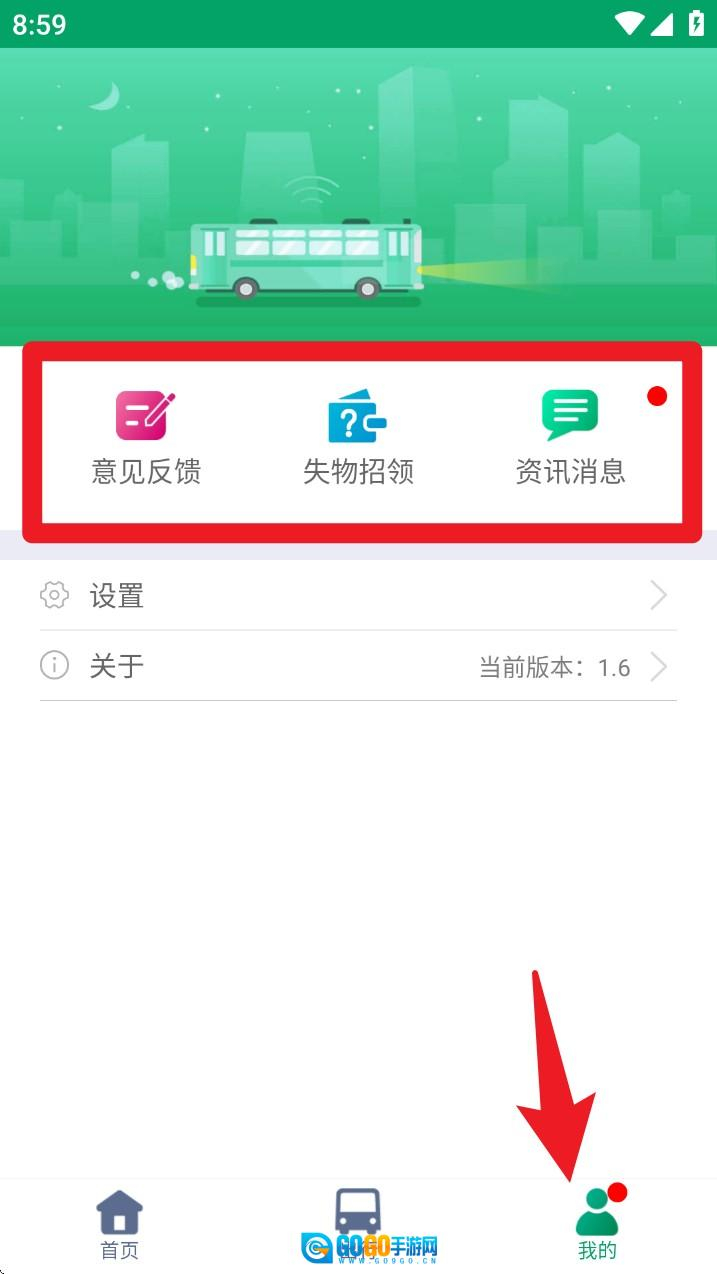Open the 设置 settings row
Screen dimensions: 717x1274
358,596
